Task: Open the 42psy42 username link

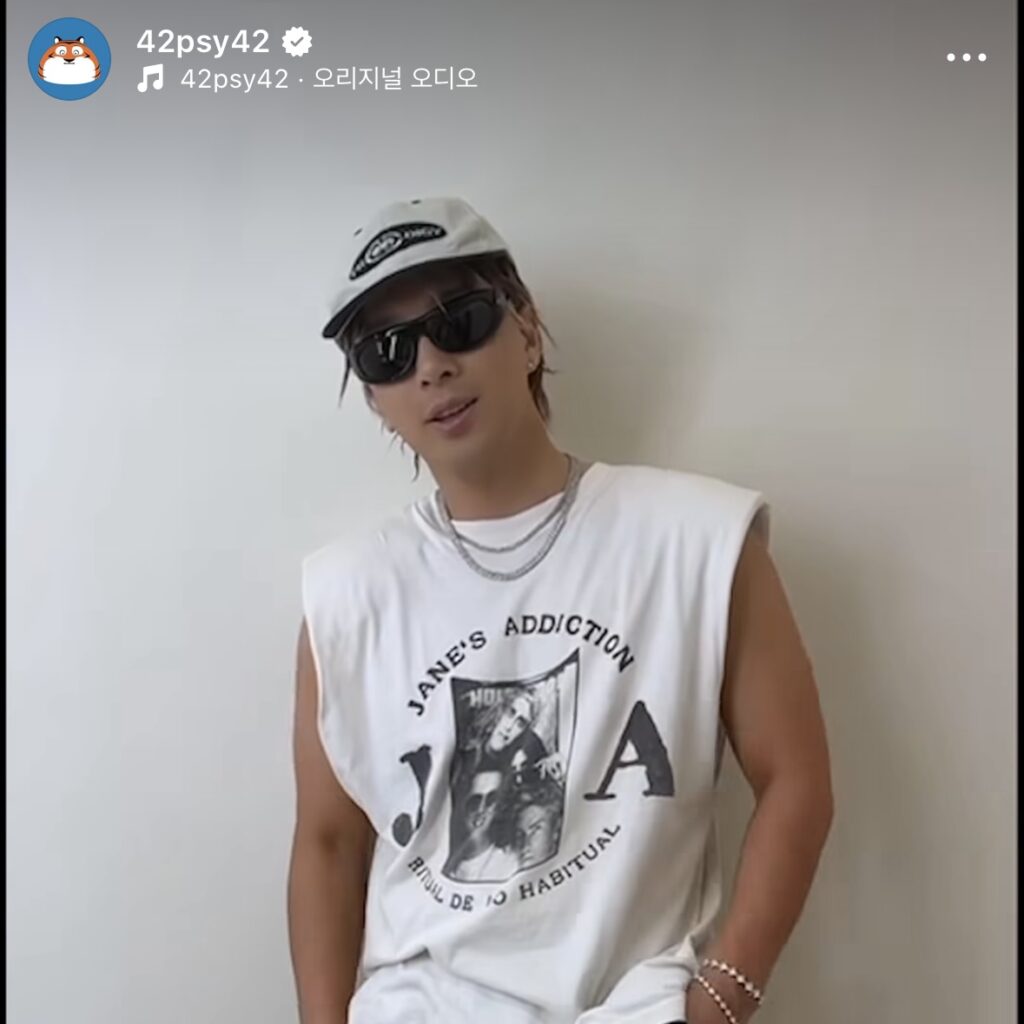Action: [202, 41]
